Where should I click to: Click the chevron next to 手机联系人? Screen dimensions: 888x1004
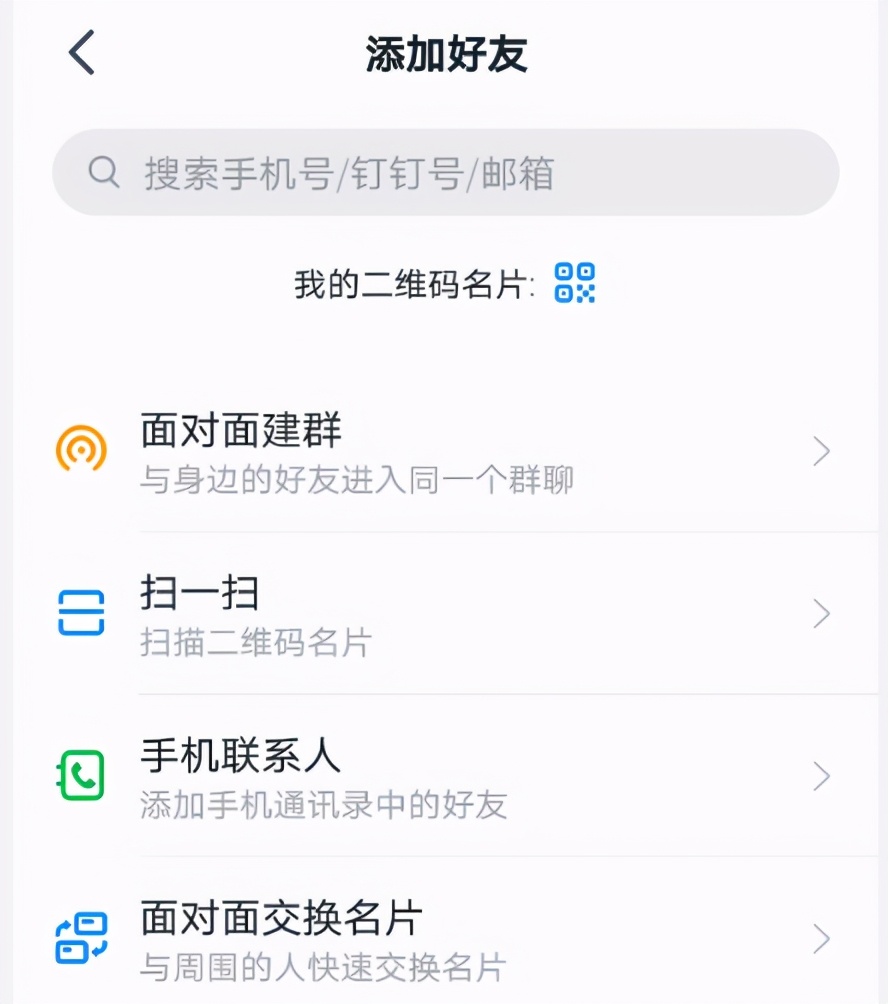pos(820,777)
